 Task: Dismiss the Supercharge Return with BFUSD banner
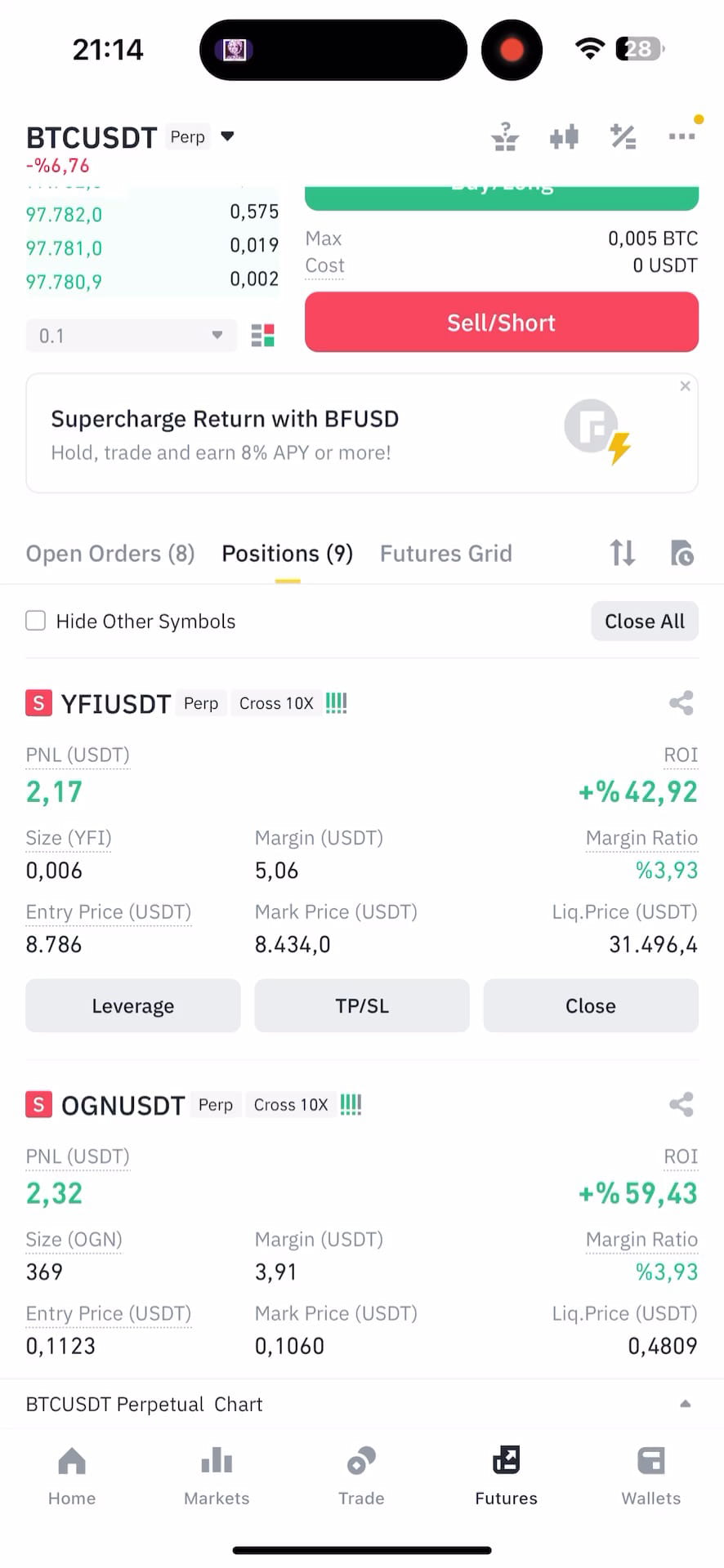pyautogui.click(x=685, y=385)
